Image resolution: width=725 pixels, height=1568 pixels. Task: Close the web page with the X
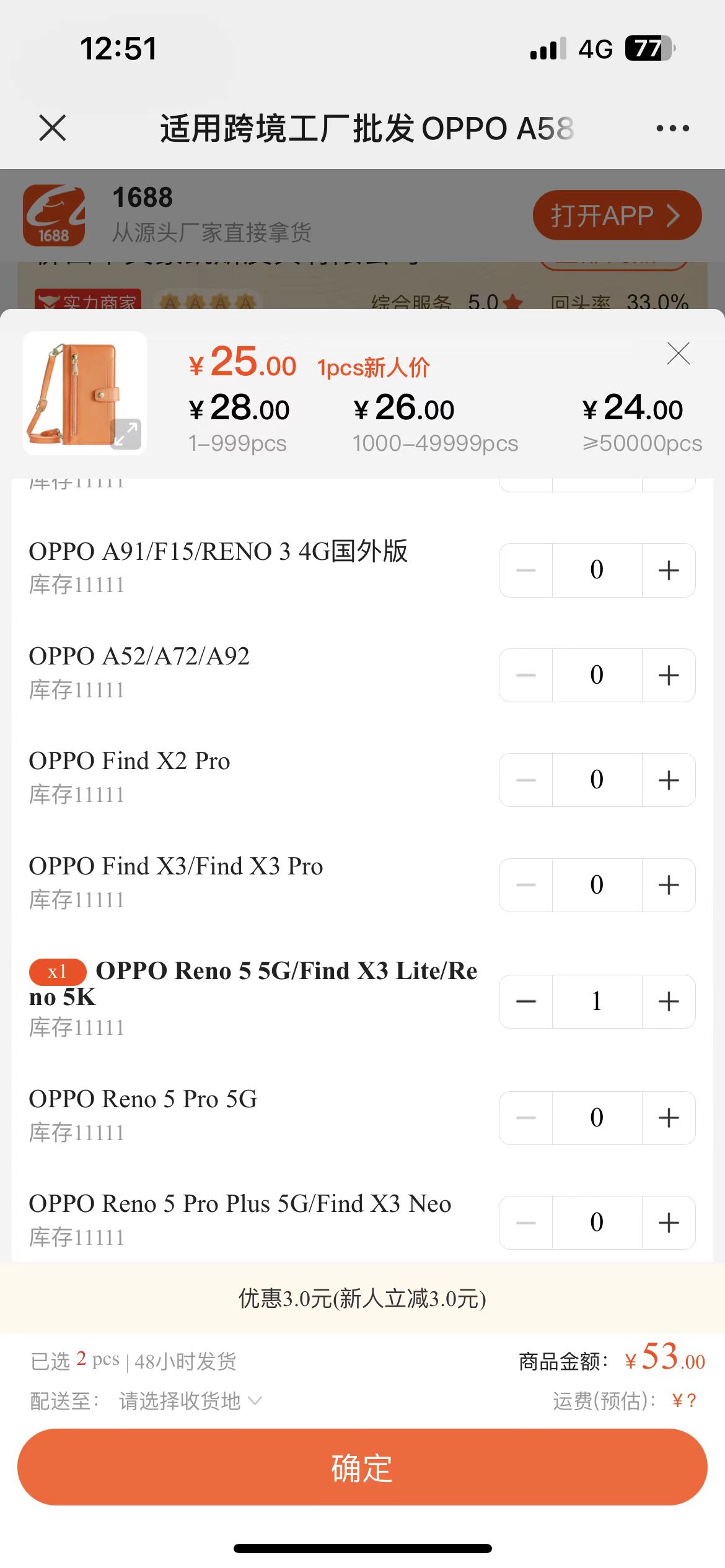pyautogui.click(x=52, y=128)
